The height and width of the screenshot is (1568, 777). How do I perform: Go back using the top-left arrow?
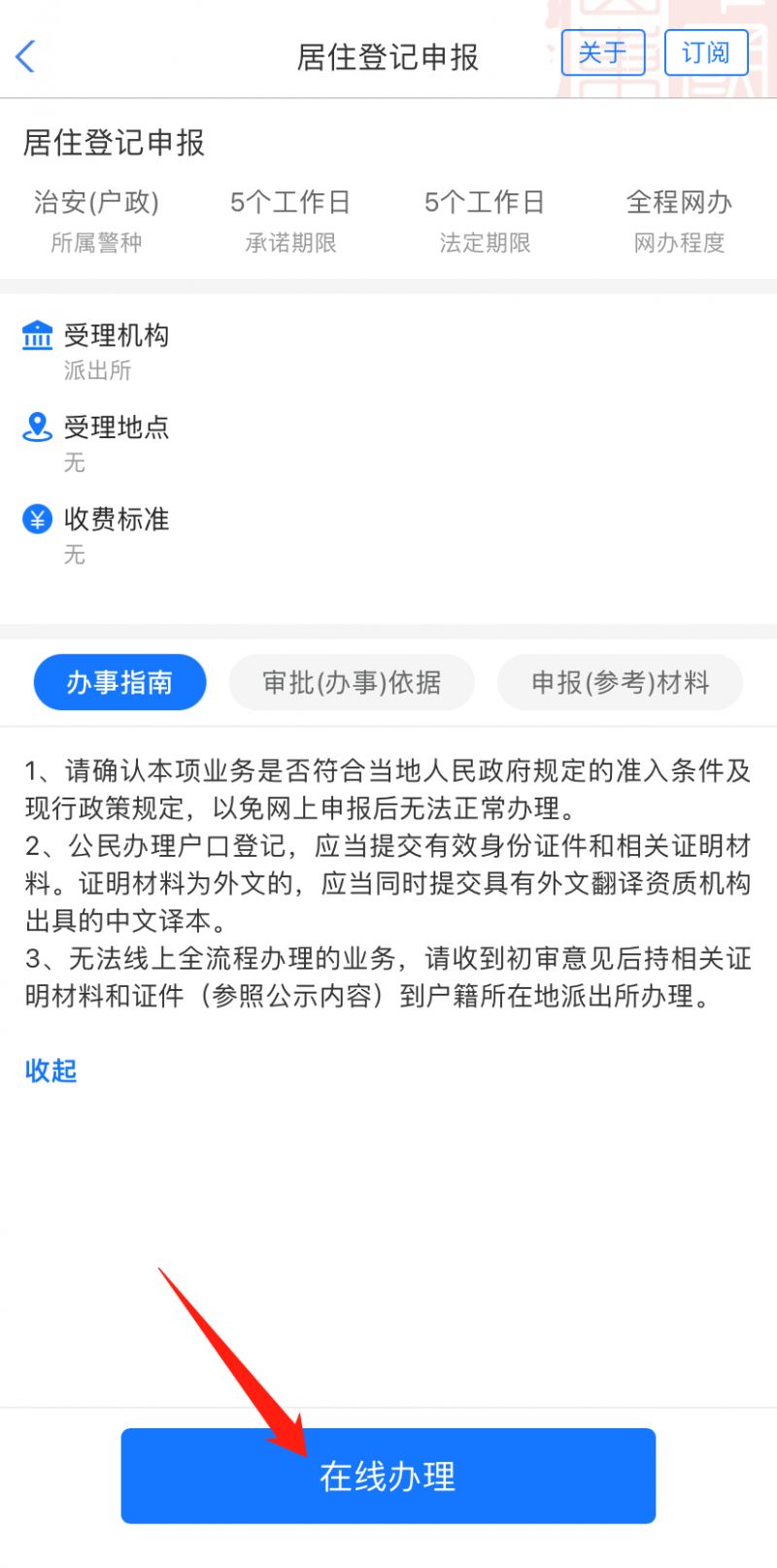coord(26,56)
